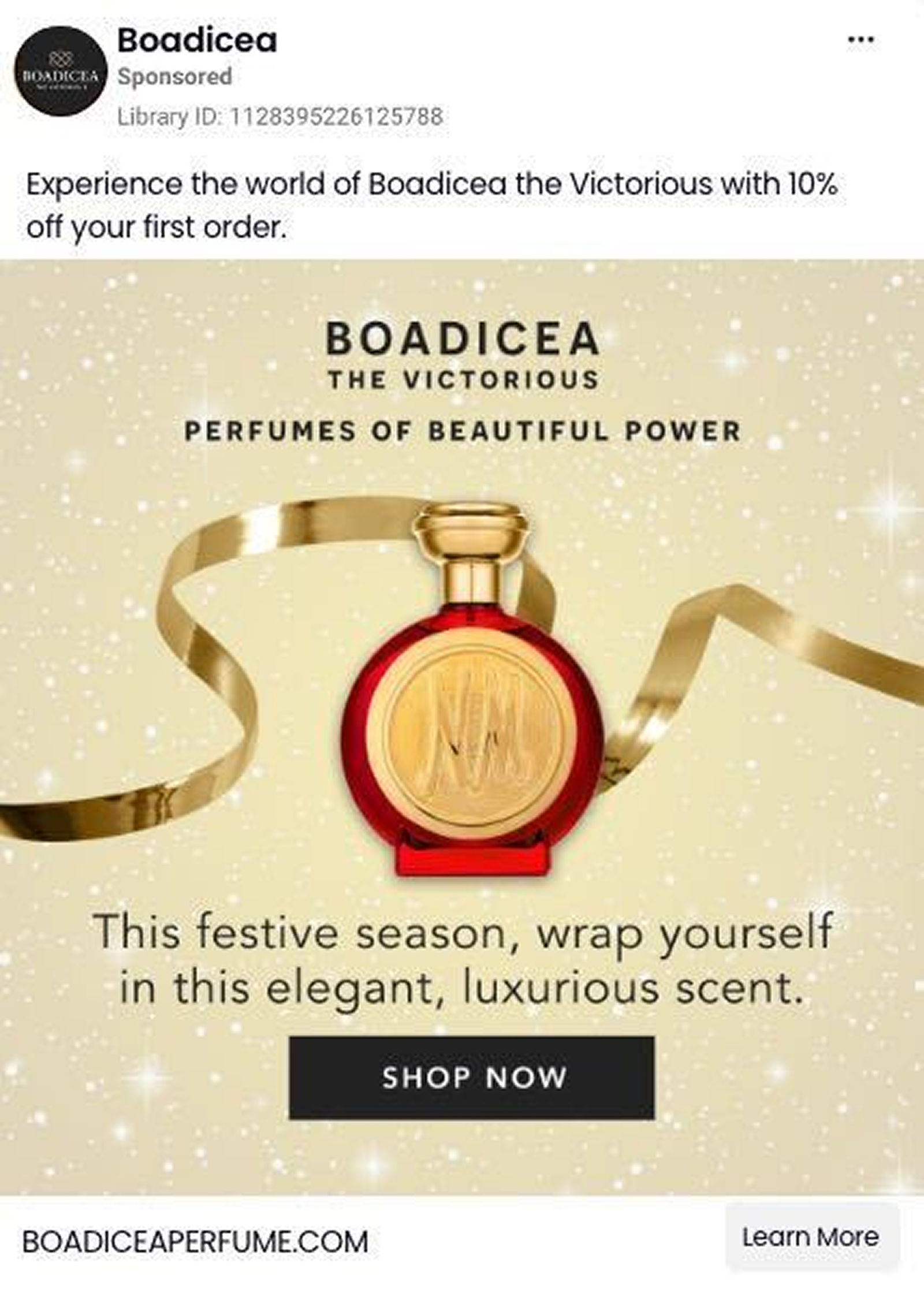Visit the BOADICEAPERFUME.COM link

point(195,1240)
